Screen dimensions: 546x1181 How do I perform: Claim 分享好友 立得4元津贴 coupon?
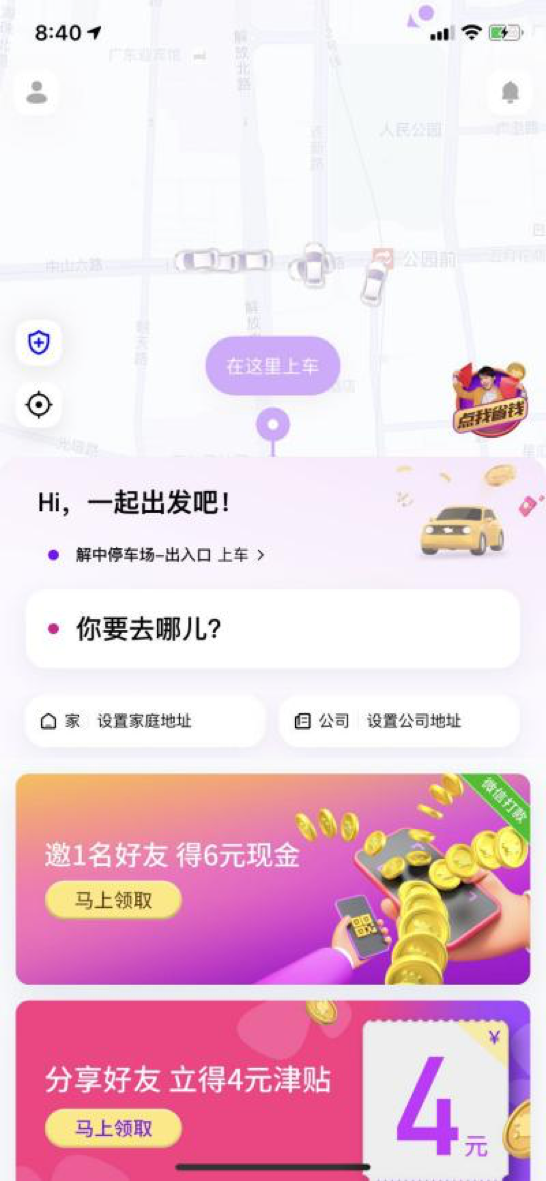(x=114, y=1128)
